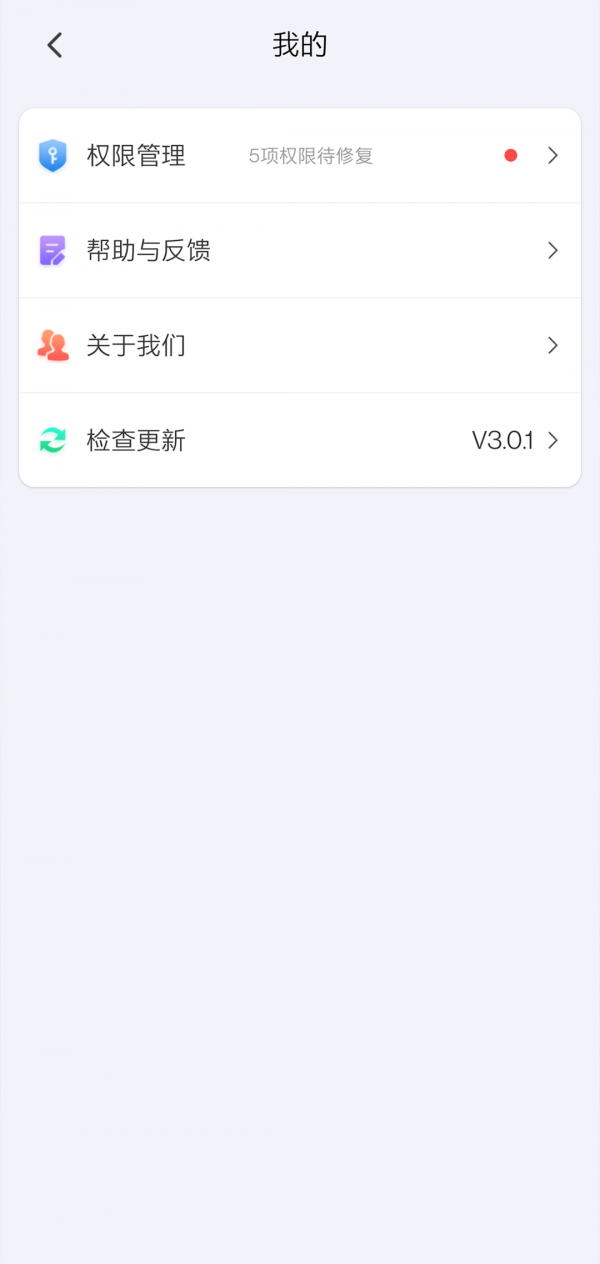Open 帮助与反馈
Viewport: 600px width, 1264px height.
[x=300, y=250]
